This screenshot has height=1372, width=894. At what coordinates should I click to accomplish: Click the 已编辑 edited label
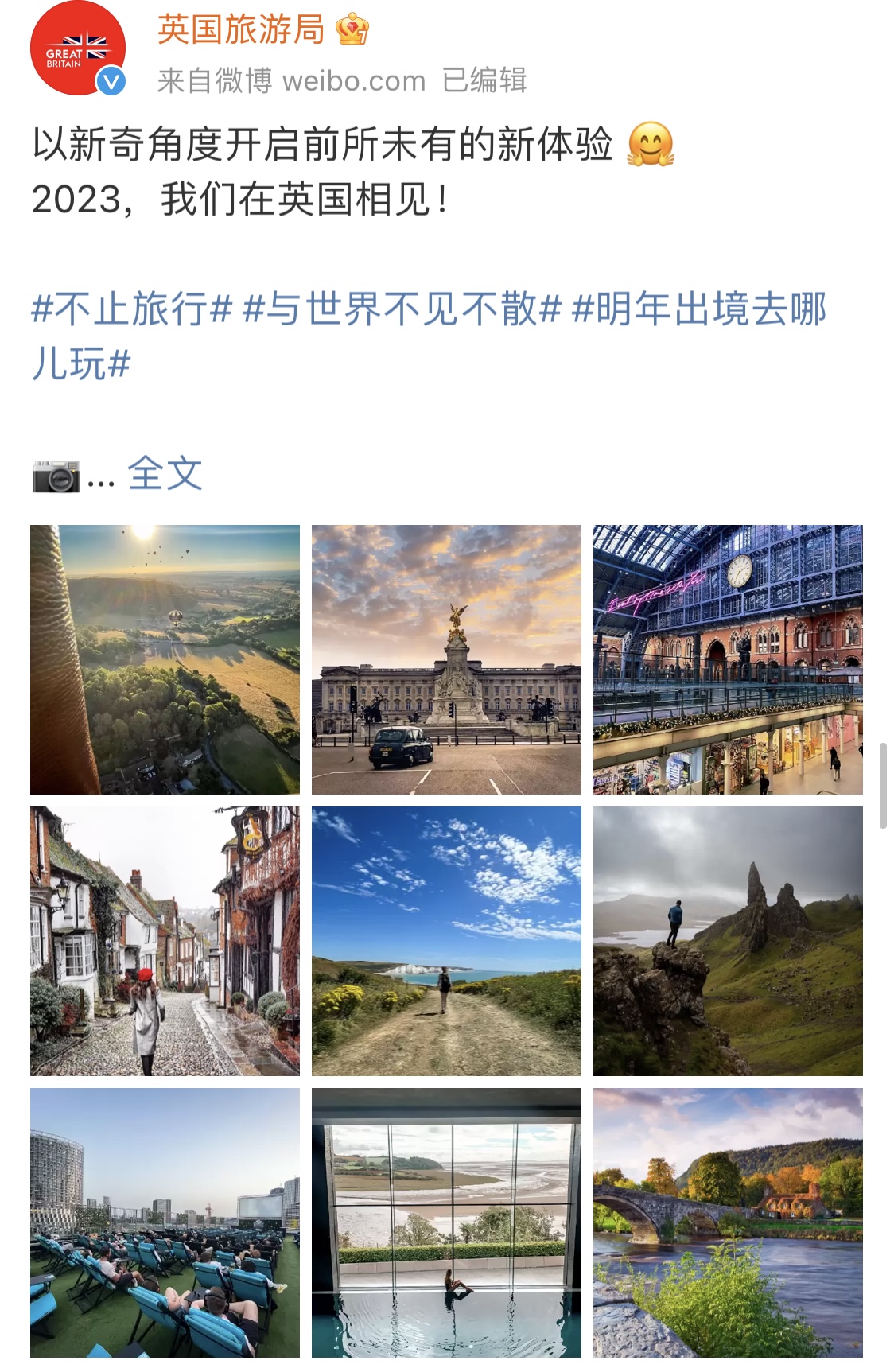coord(484,80)
